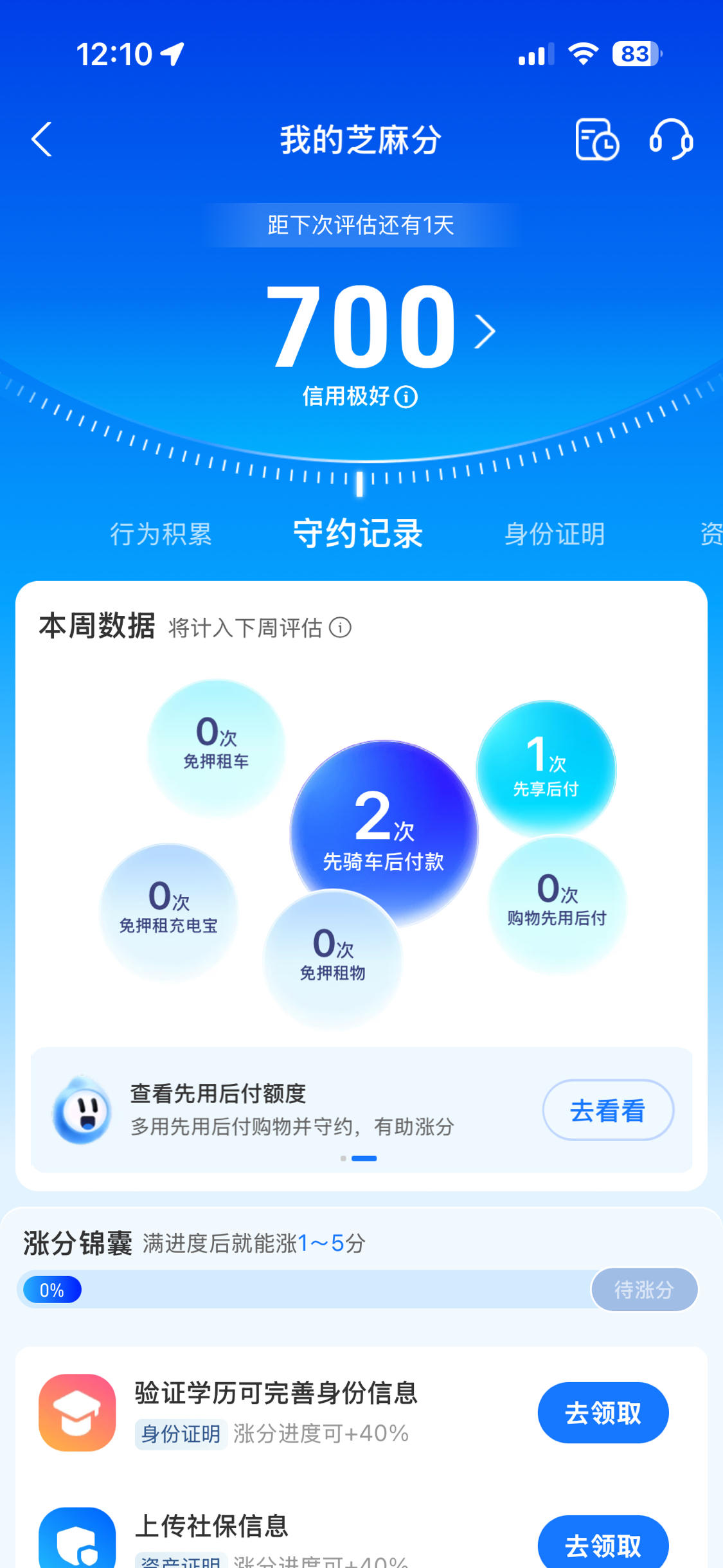
Task: Tap the 0% progress bar in 涨分锦囊
Action: 51,1289
